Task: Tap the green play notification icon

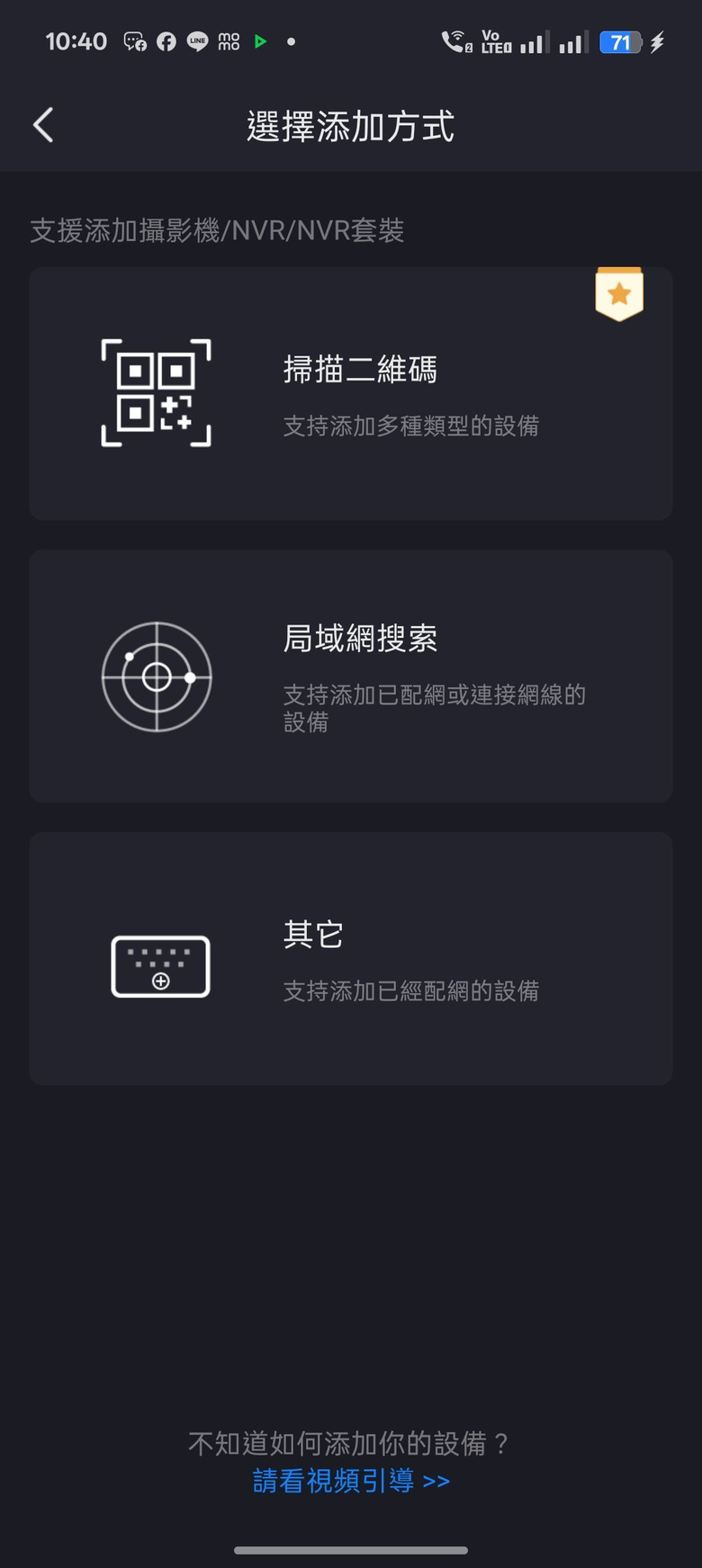Action: coord(260,40)
